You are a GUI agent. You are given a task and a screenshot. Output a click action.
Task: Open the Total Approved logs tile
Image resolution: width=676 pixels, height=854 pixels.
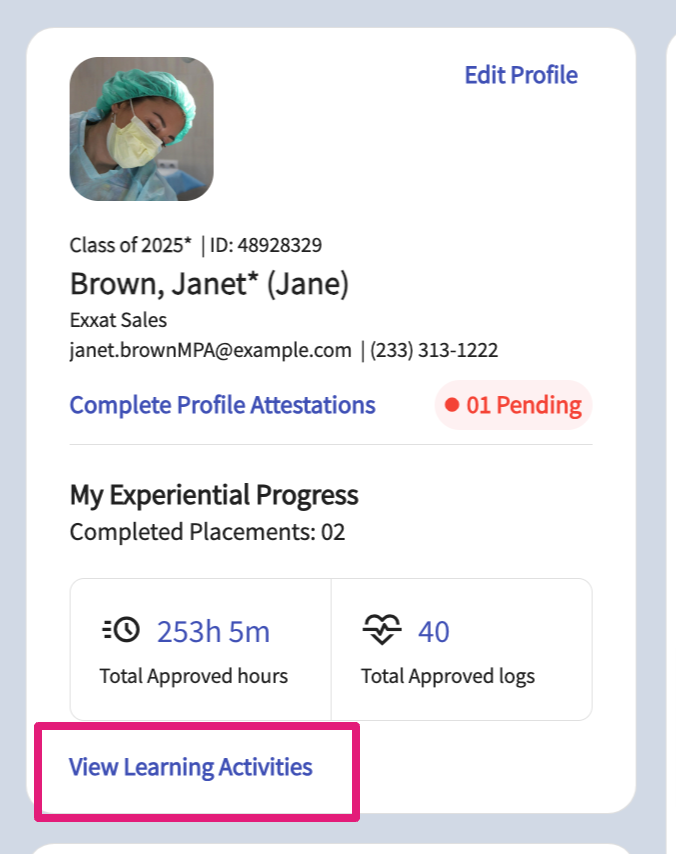point(461,650)
